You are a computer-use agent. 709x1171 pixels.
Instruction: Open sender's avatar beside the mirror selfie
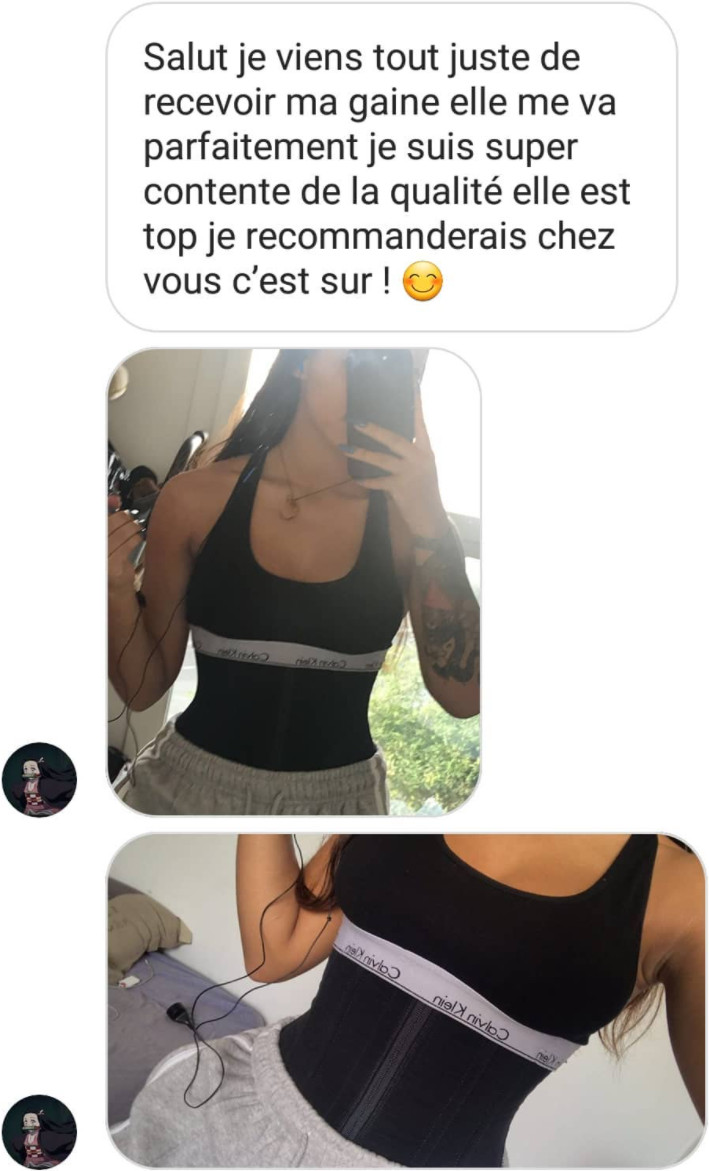coord(39,779)
